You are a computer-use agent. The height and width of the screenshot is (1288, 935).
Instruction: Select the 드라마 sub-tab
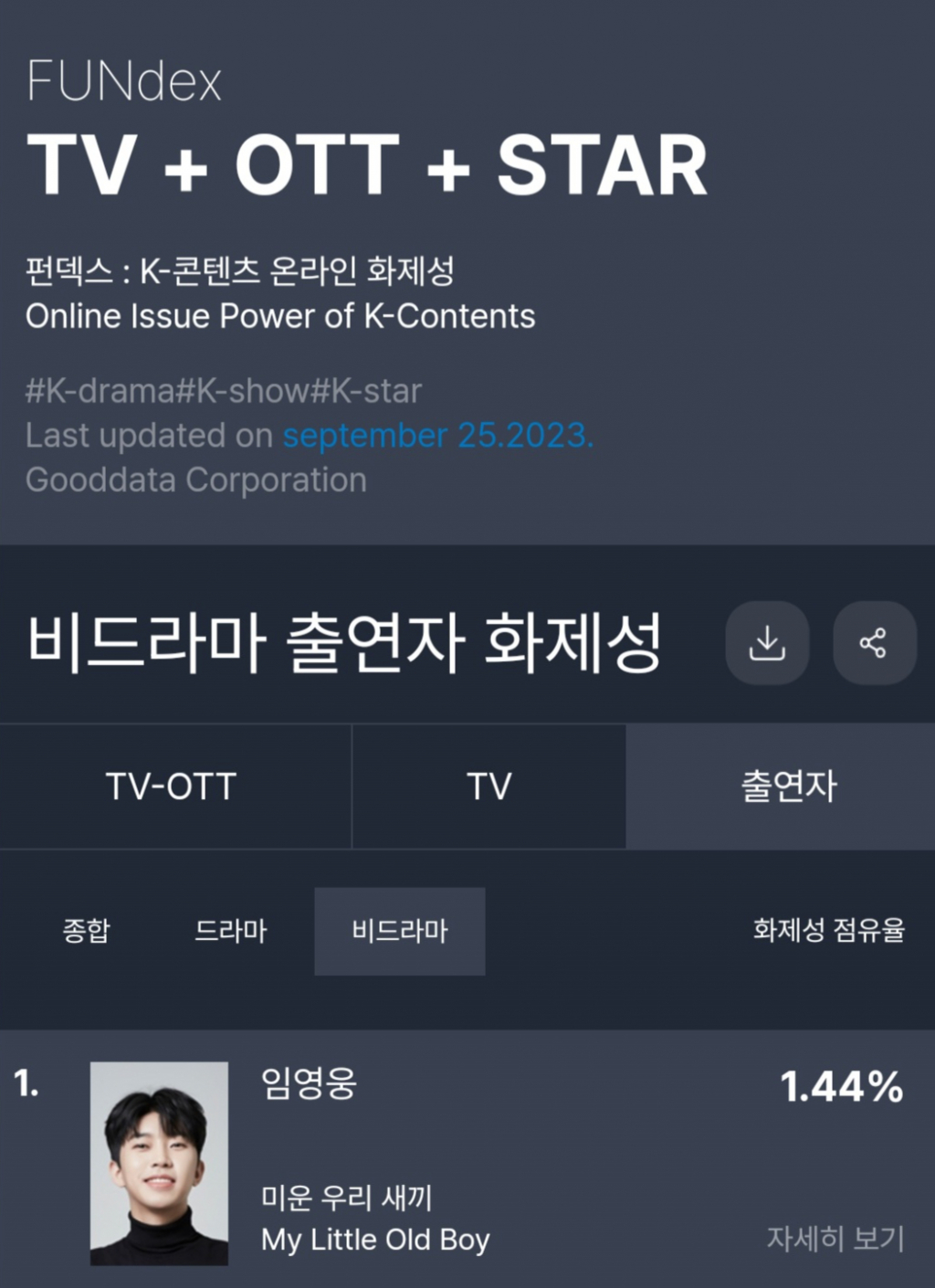click(230, 931)
